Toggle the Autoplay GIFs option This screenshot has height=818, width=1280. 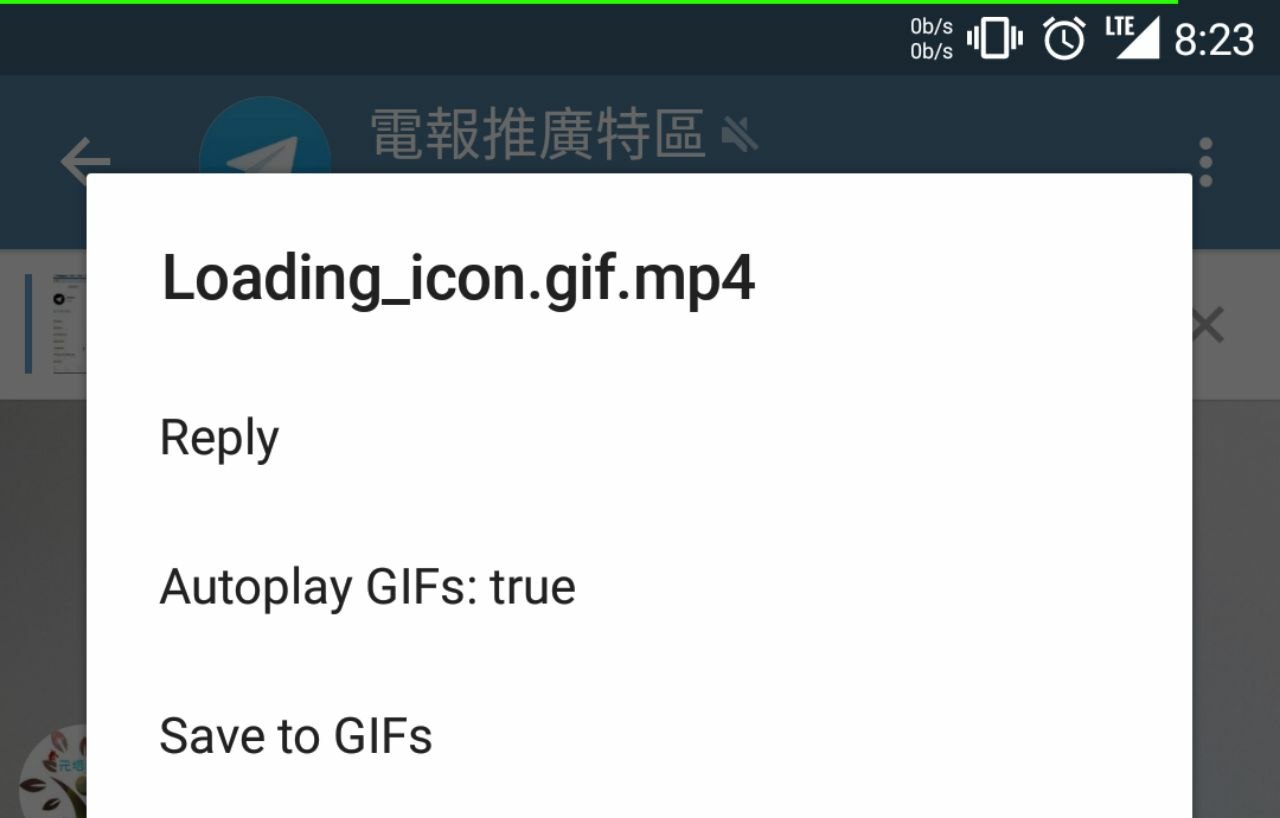[367, 587]
